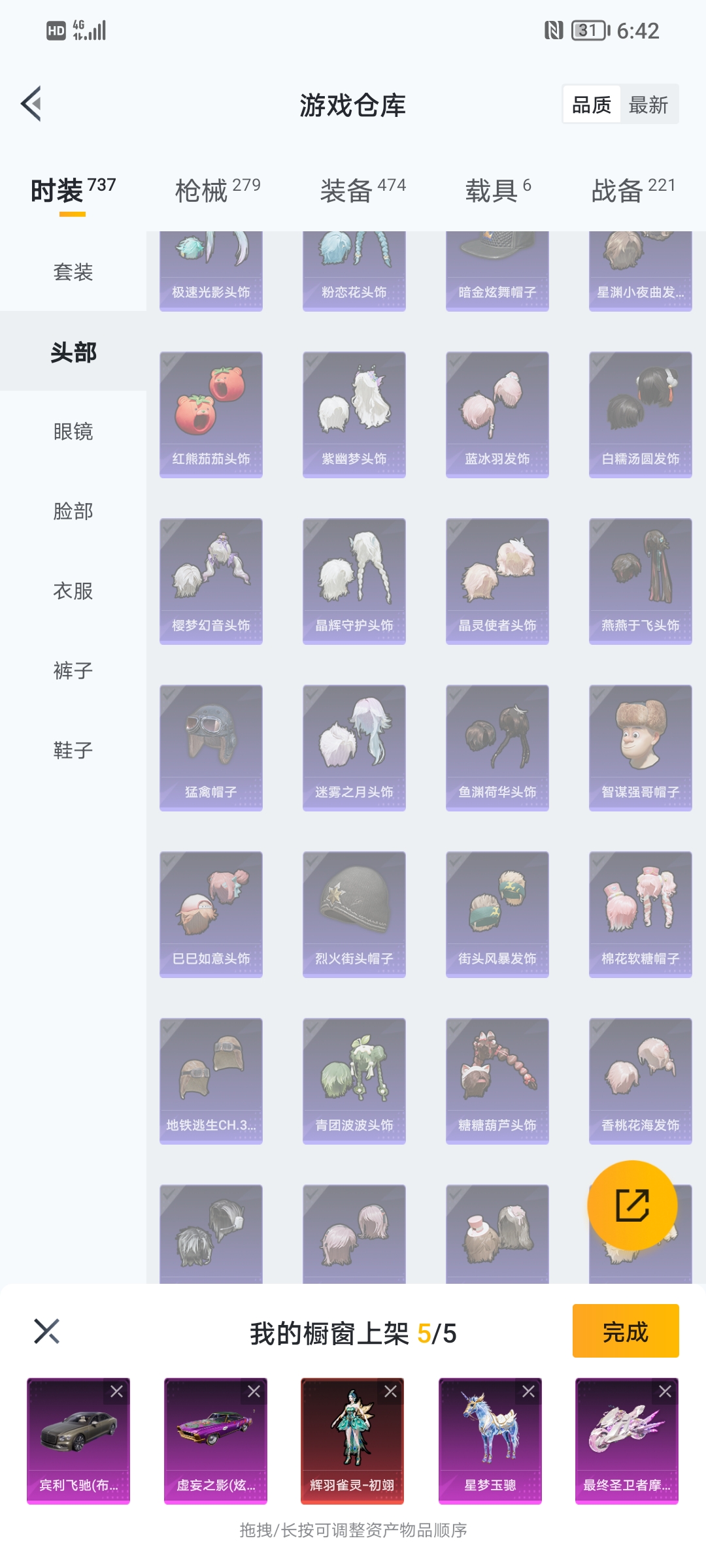The image size is (706, 1568).
Task: Switch to the 枪械 tab
Action: (217, 190)
